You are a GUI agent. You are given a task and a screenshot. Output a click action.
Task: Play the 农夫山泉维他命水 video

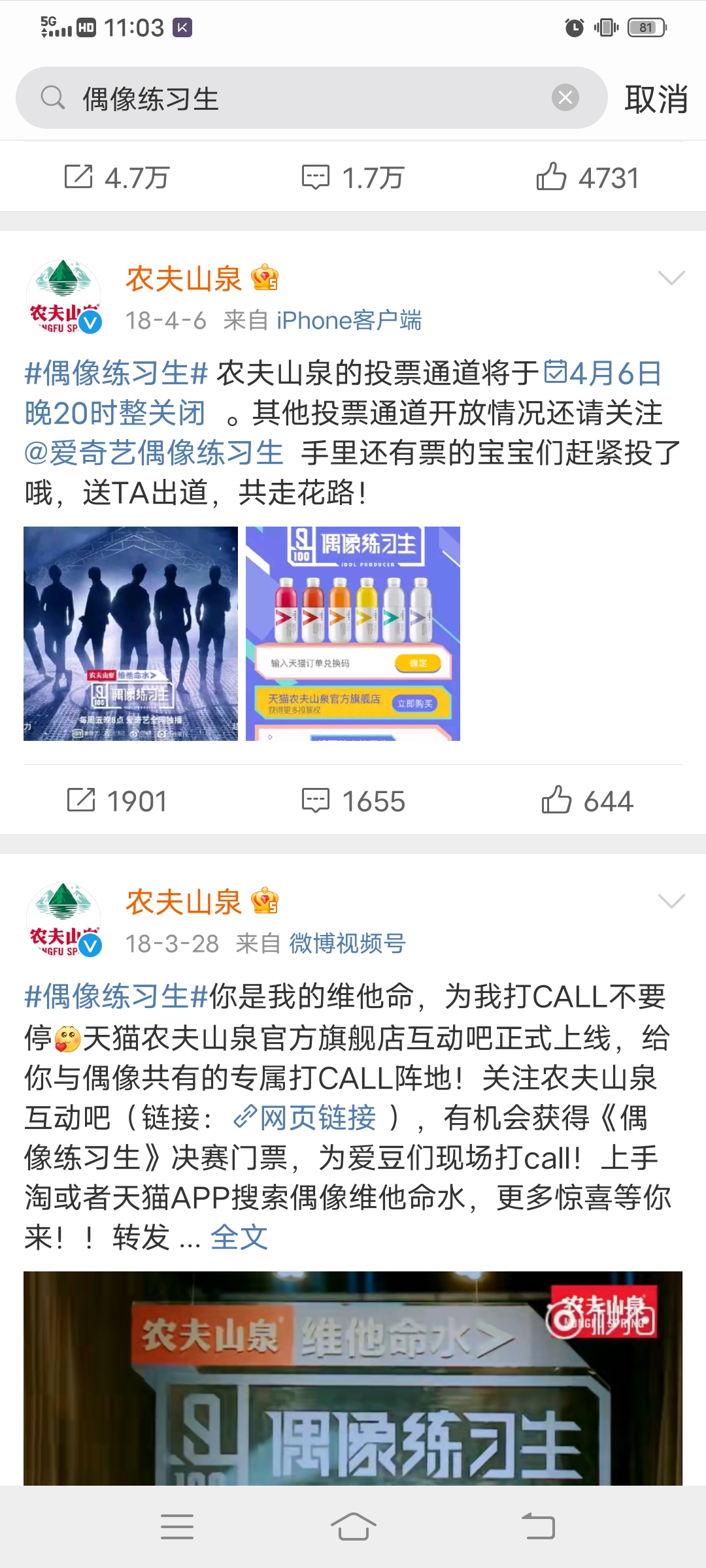coord(353,1377)
